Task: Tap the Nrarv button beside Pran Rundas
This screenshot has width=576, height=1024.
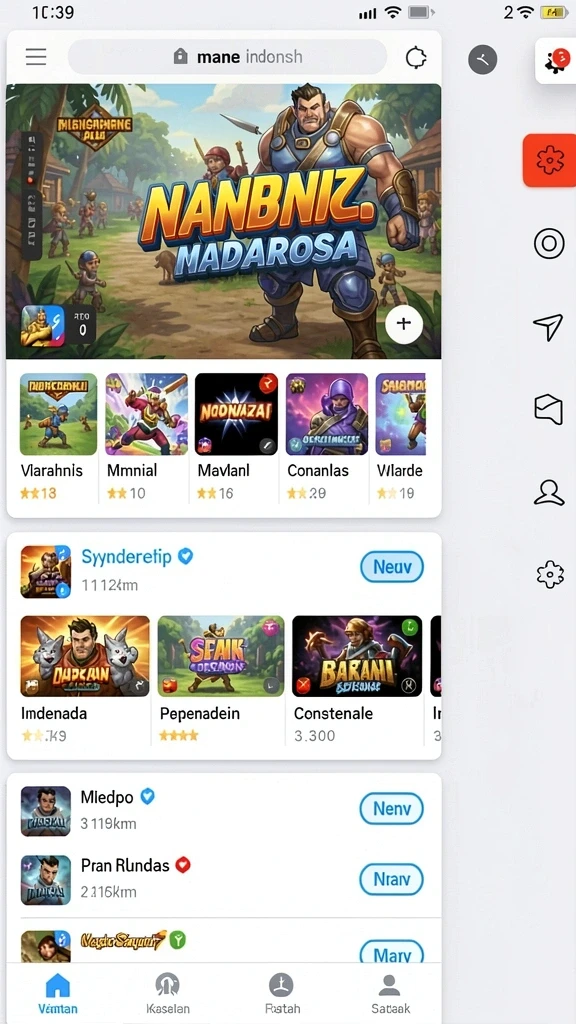Action: [392, 879]
